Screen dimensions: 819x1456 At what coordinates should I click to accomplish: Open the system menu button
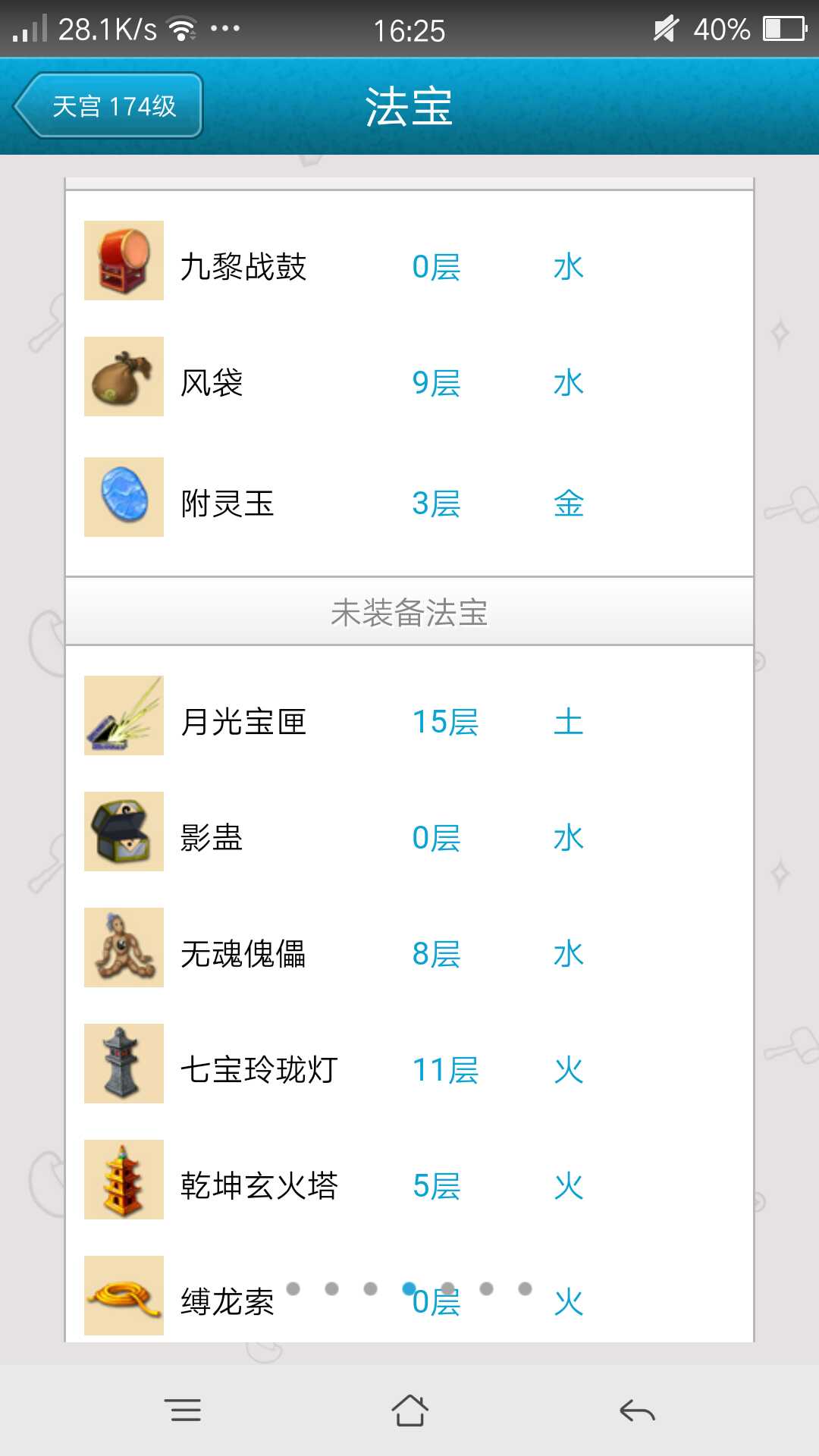point(183,1410)
